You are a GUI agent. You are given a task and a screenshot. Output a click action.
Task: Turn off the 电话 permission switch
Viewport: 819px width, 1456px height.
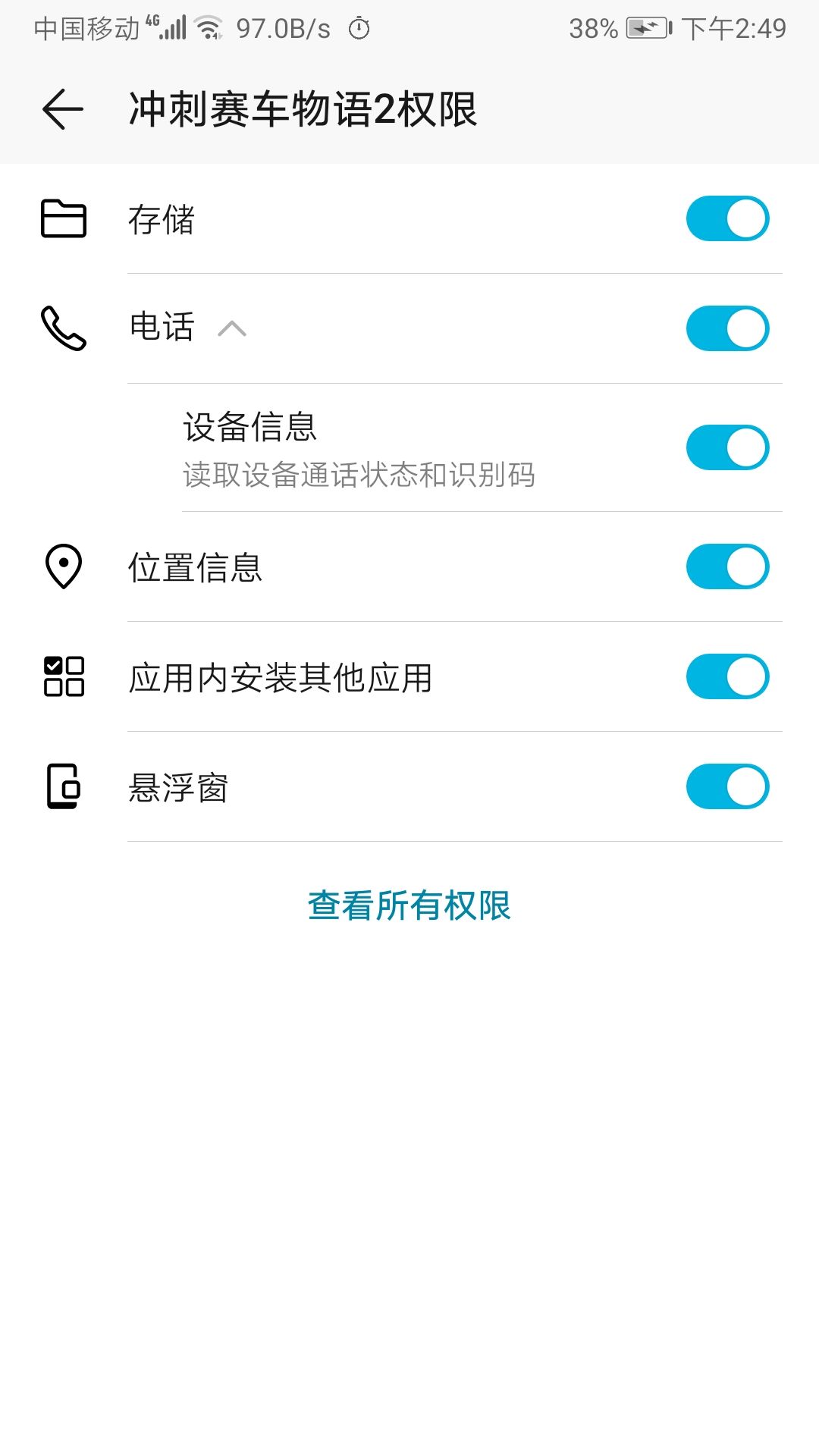click(x=726, y=329)
